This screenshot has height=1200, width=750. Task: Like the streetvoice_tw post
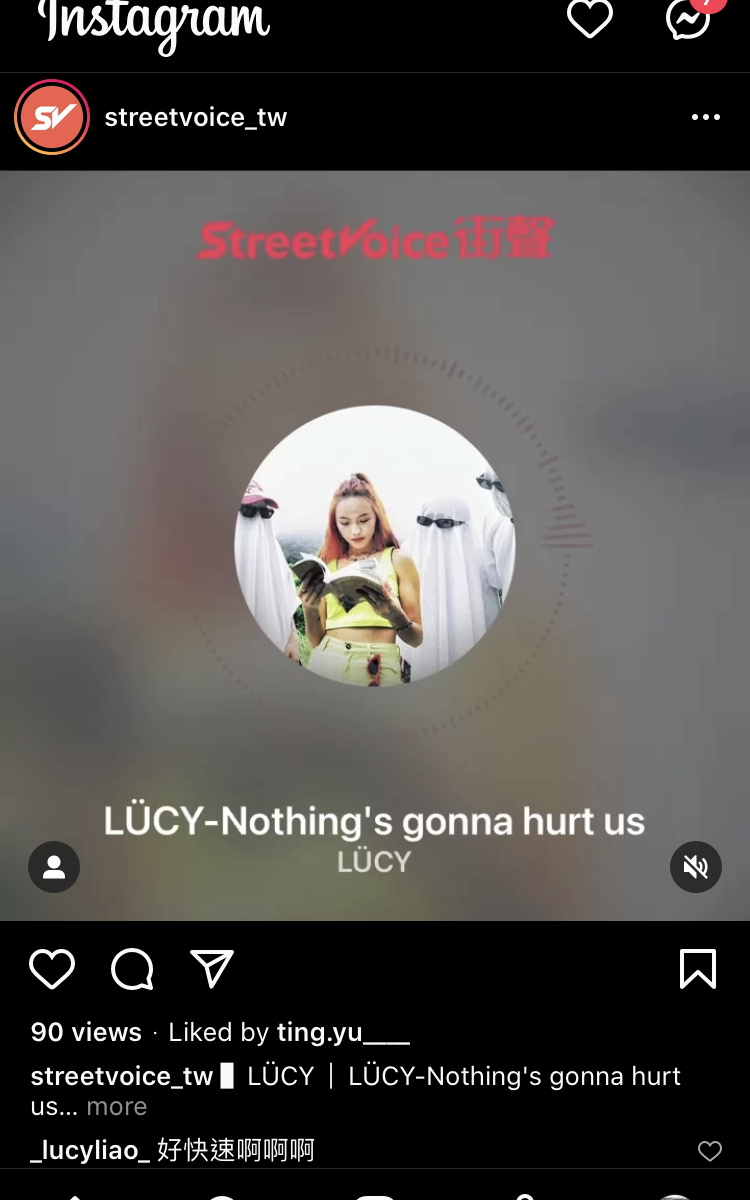pyautogui.click(x=52, y=969)
